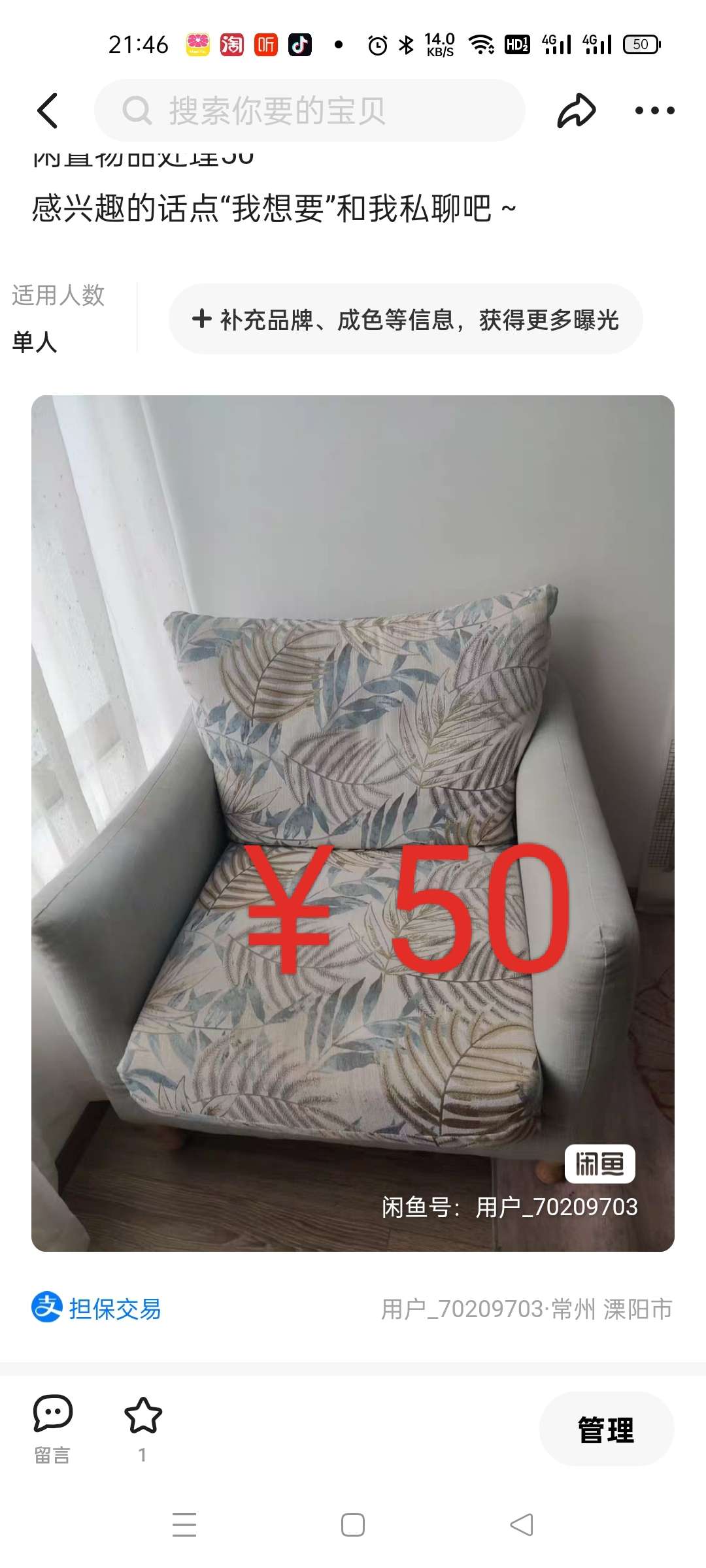This screenshot has width=706, height=1568.
Task: Open the search box for items
Action: tap(309, 110)
